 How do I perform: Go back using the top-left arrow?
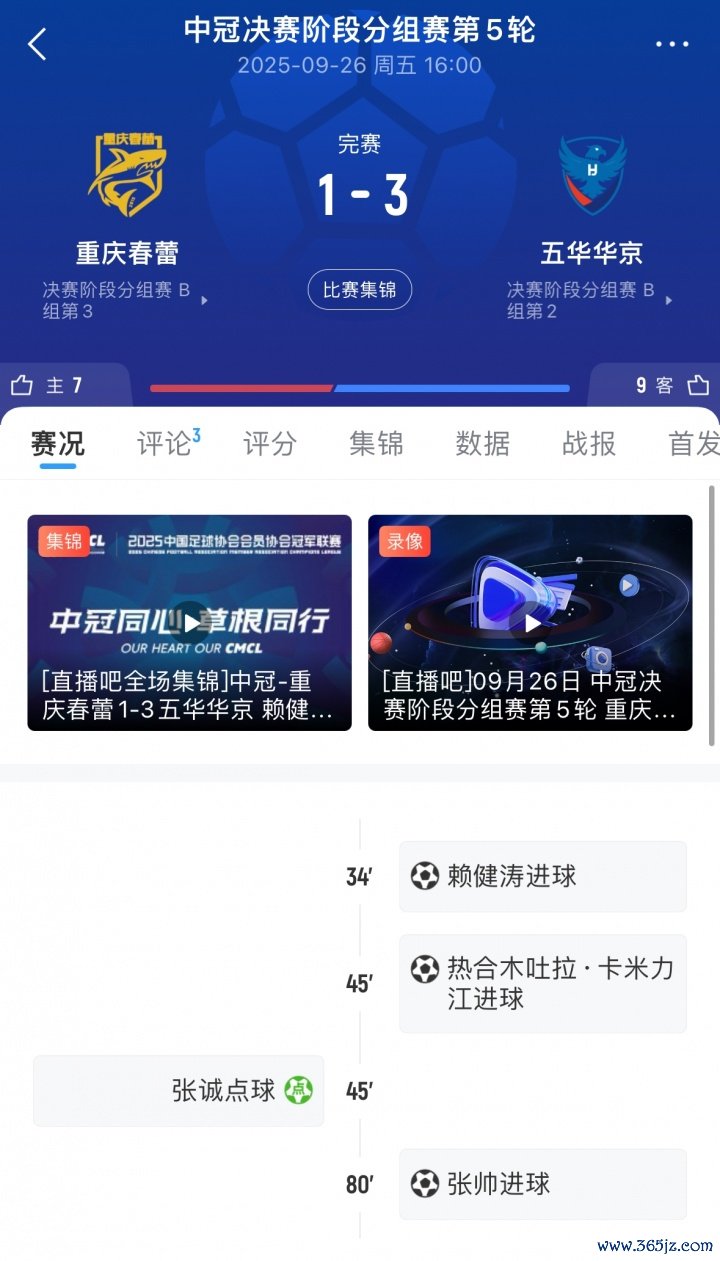[38, 44]
